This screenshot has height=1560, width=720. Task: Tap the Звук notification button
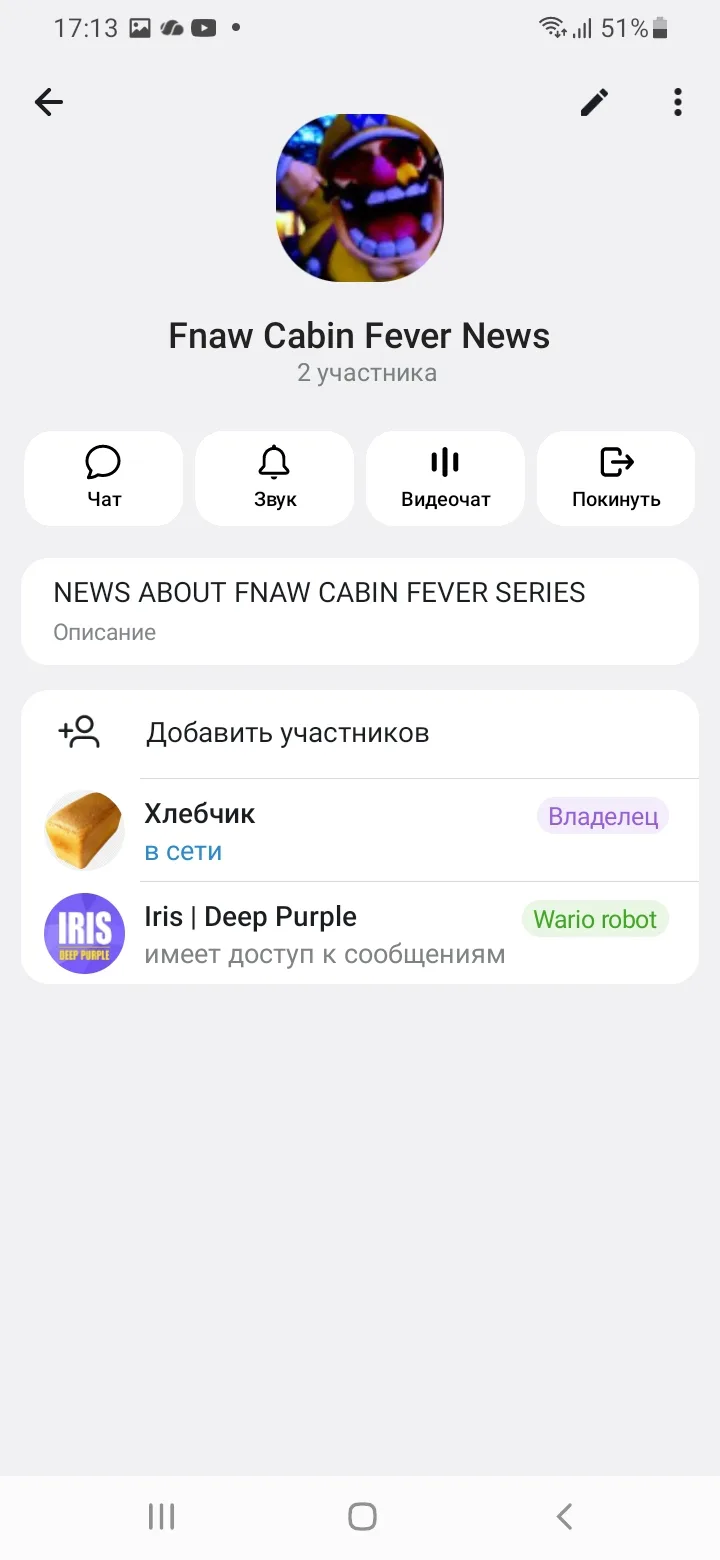(274, 478)
